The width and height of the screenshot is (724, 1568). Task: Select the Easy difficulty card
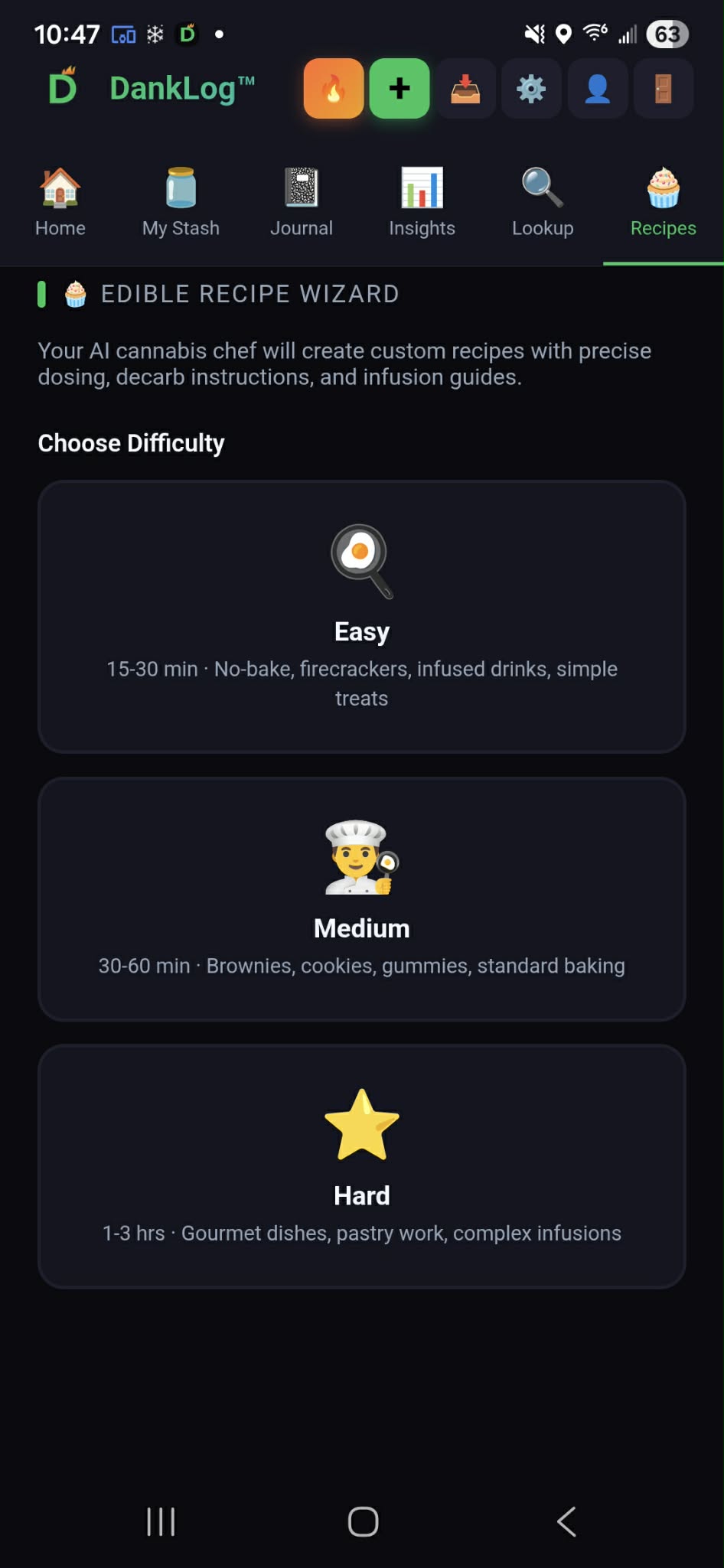click(x=362, y=614)
